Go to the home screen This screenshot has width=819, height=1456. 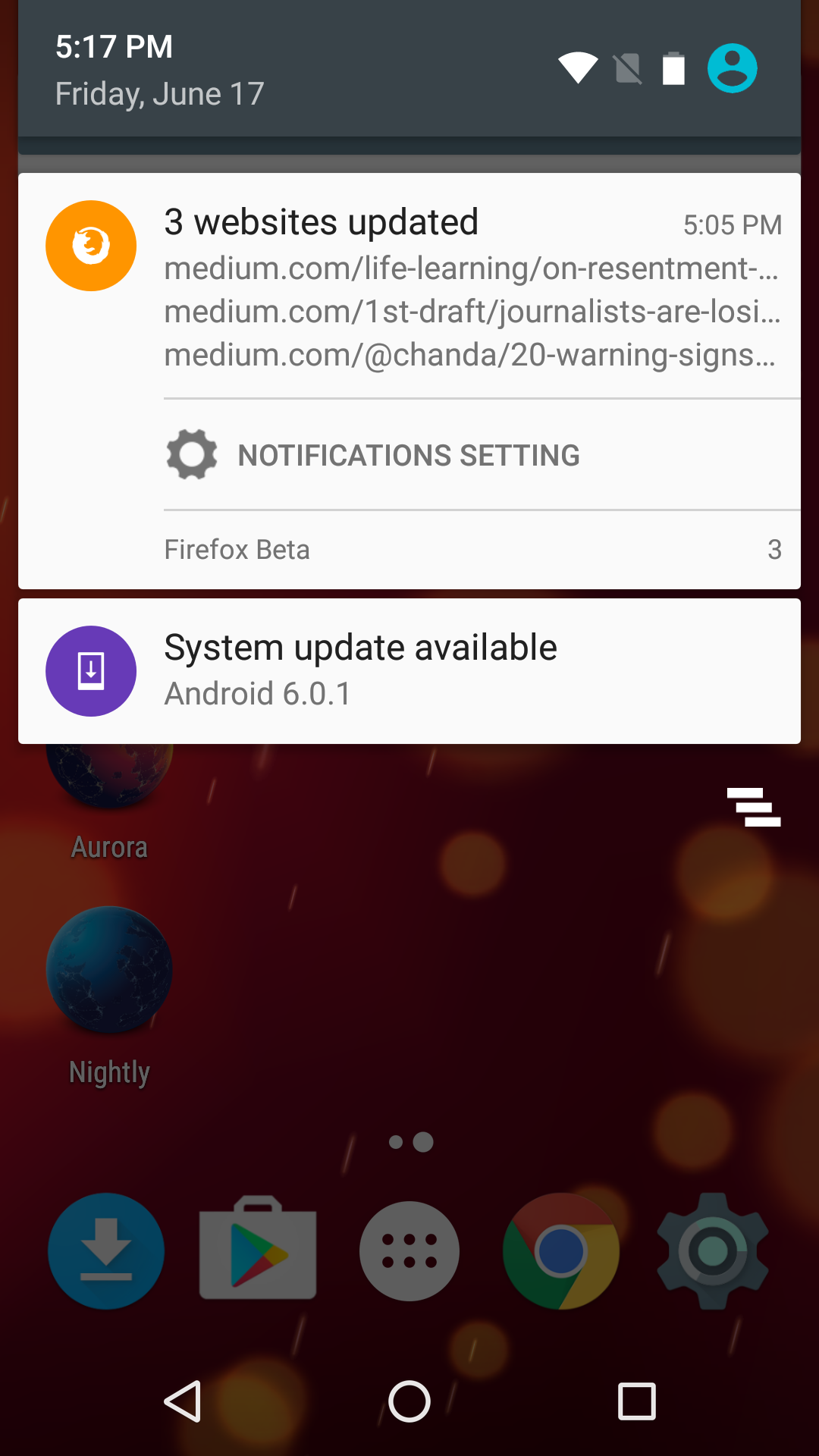click(409, 1401)
